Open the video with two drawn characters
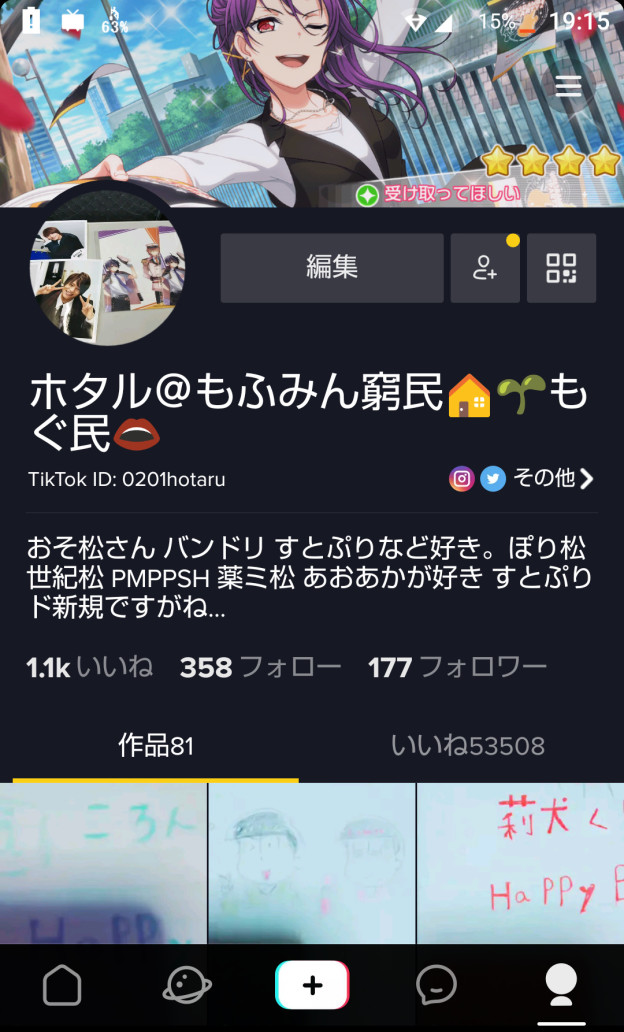Screen dimensions: 624x1032 [x=312, y=862]
